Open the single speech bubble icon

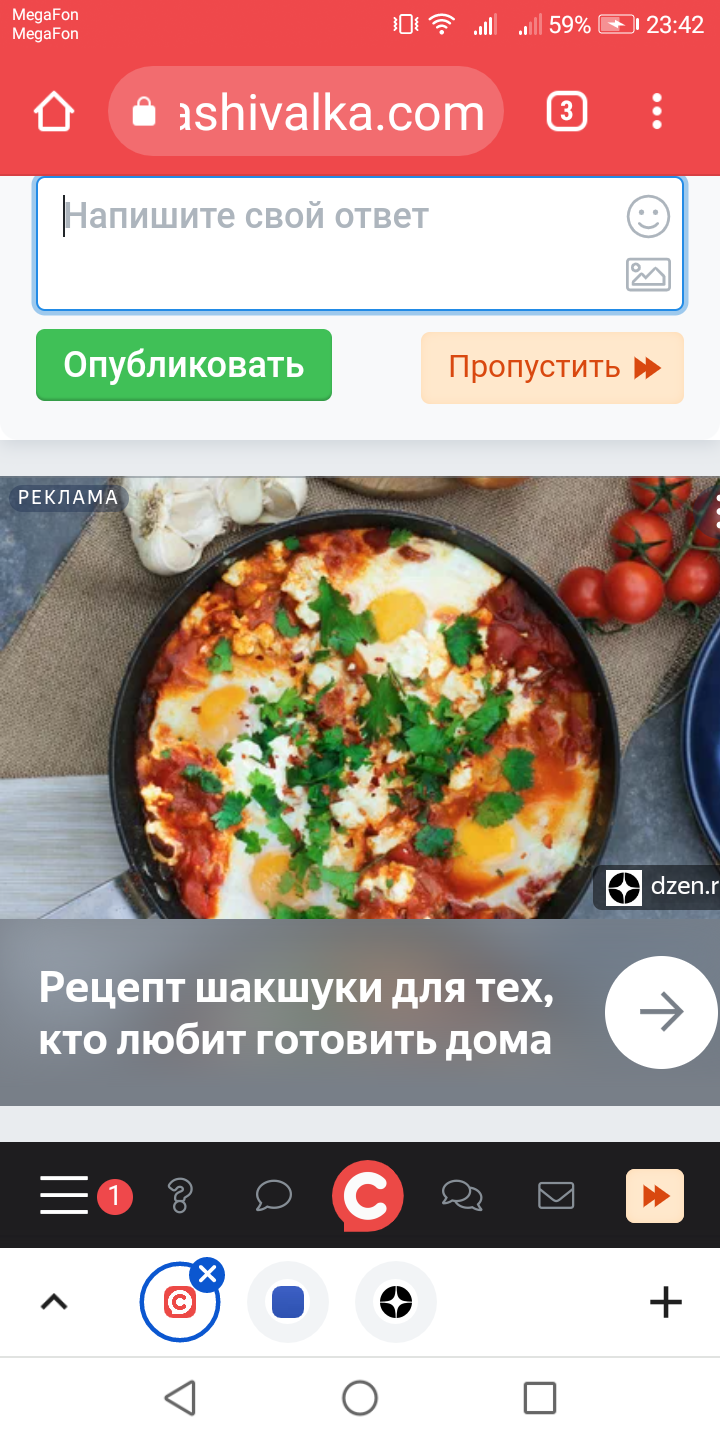[273, 1195]
